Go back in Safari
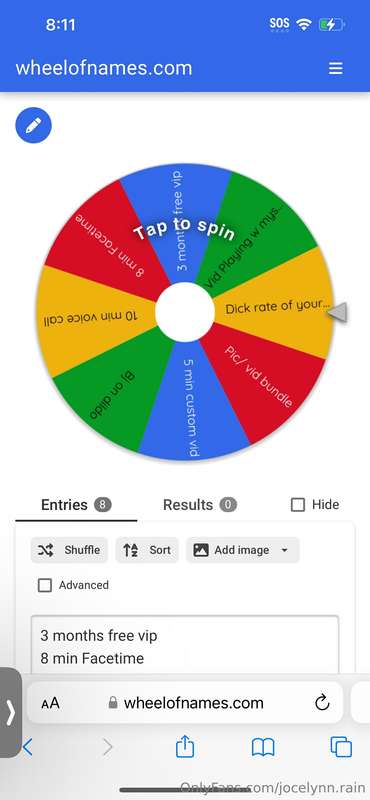Screen dimensions: 370x800 click(x=28, y=747)
